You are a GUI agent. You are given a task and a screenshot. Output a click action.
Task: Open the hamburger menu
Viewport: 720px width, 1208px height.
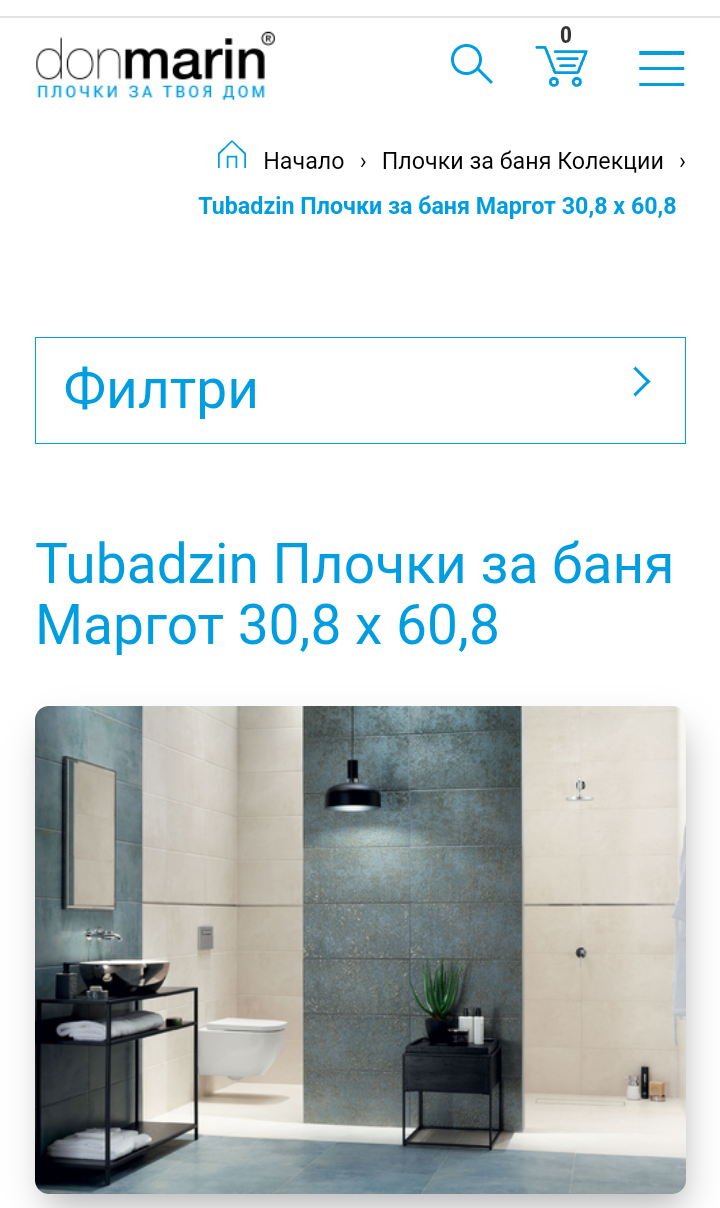tap(661, 68)
